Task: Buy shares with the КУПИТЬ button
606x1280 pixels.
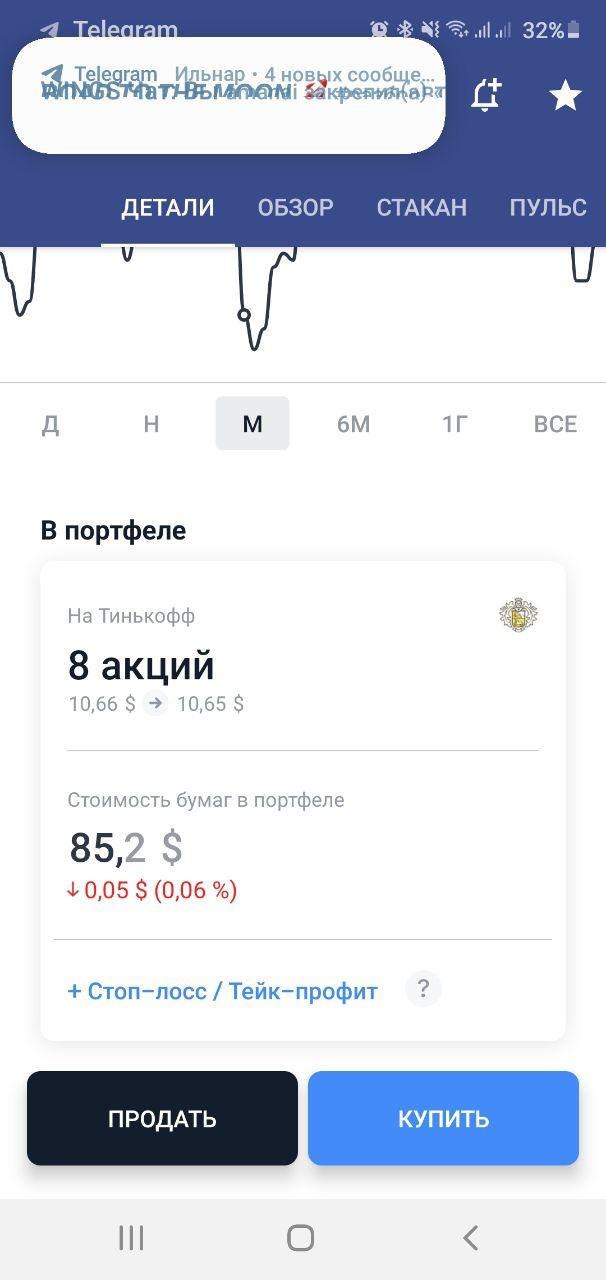Action: point(443,1118)
